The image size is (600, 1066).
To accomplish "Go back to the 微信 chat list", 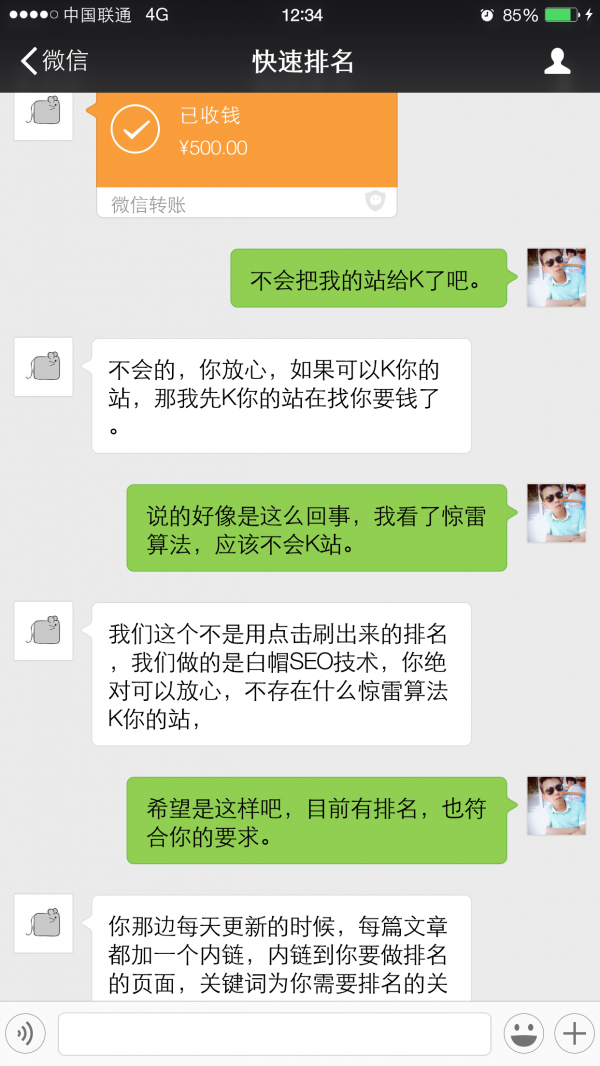I will point(54,61).
